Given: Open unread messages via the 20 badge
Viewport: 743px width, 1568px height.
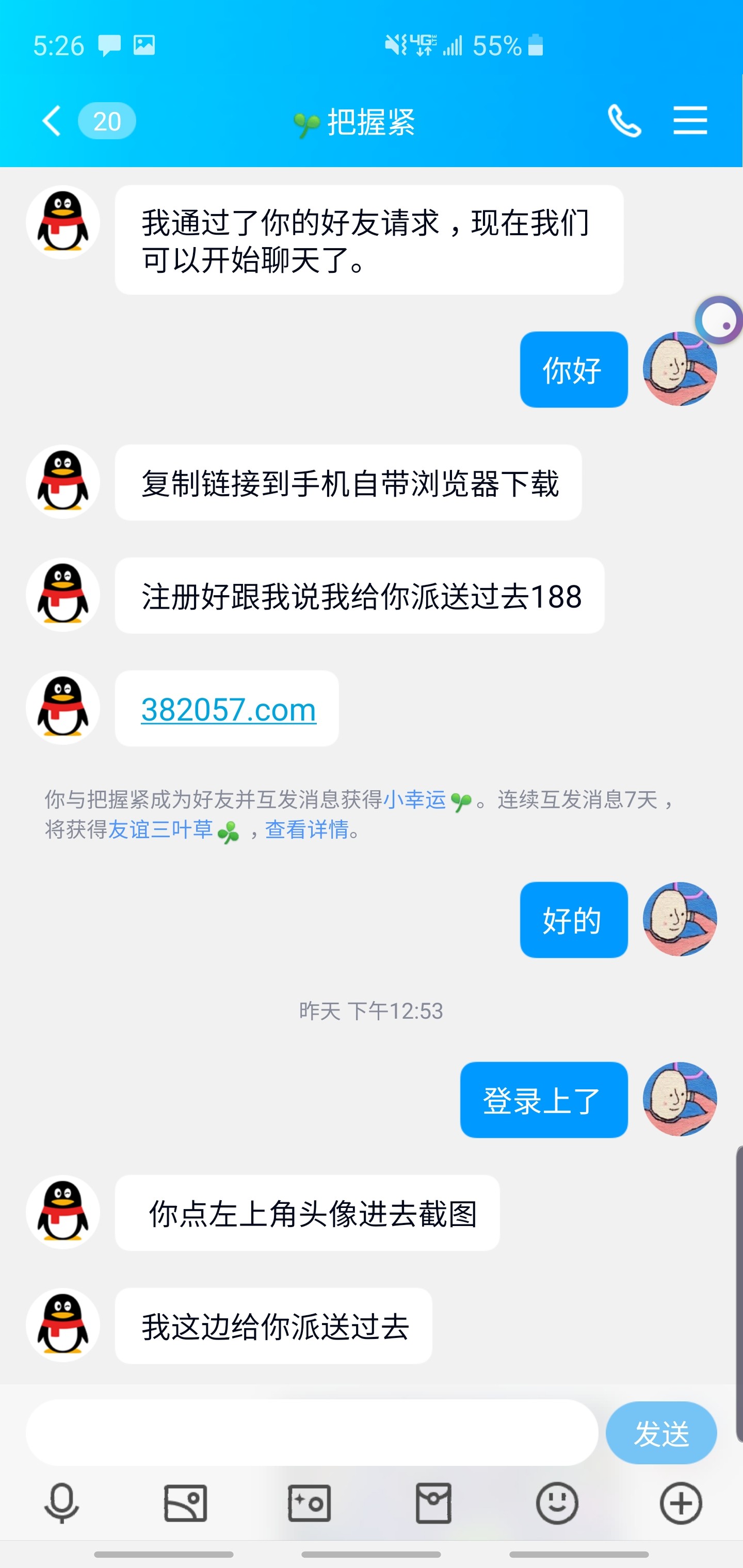Looking at the screenshot, I should pyautogui.click(x=108, y=121).
